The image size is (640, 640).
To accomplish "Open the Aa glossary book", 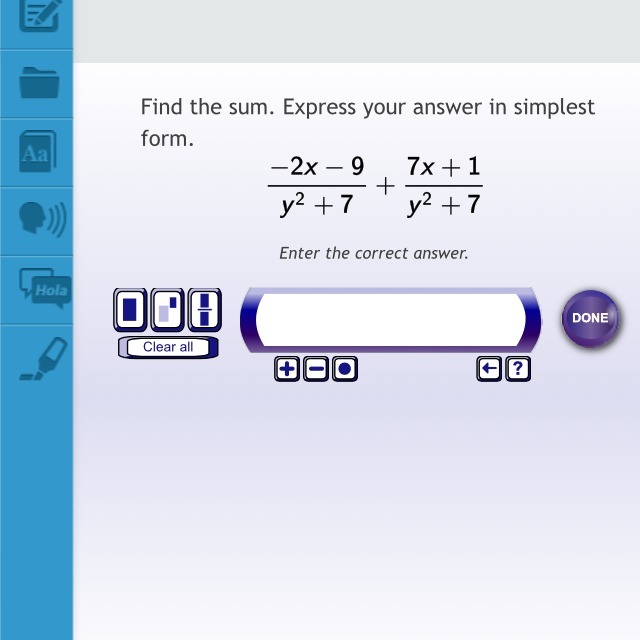I will [38, 151].
